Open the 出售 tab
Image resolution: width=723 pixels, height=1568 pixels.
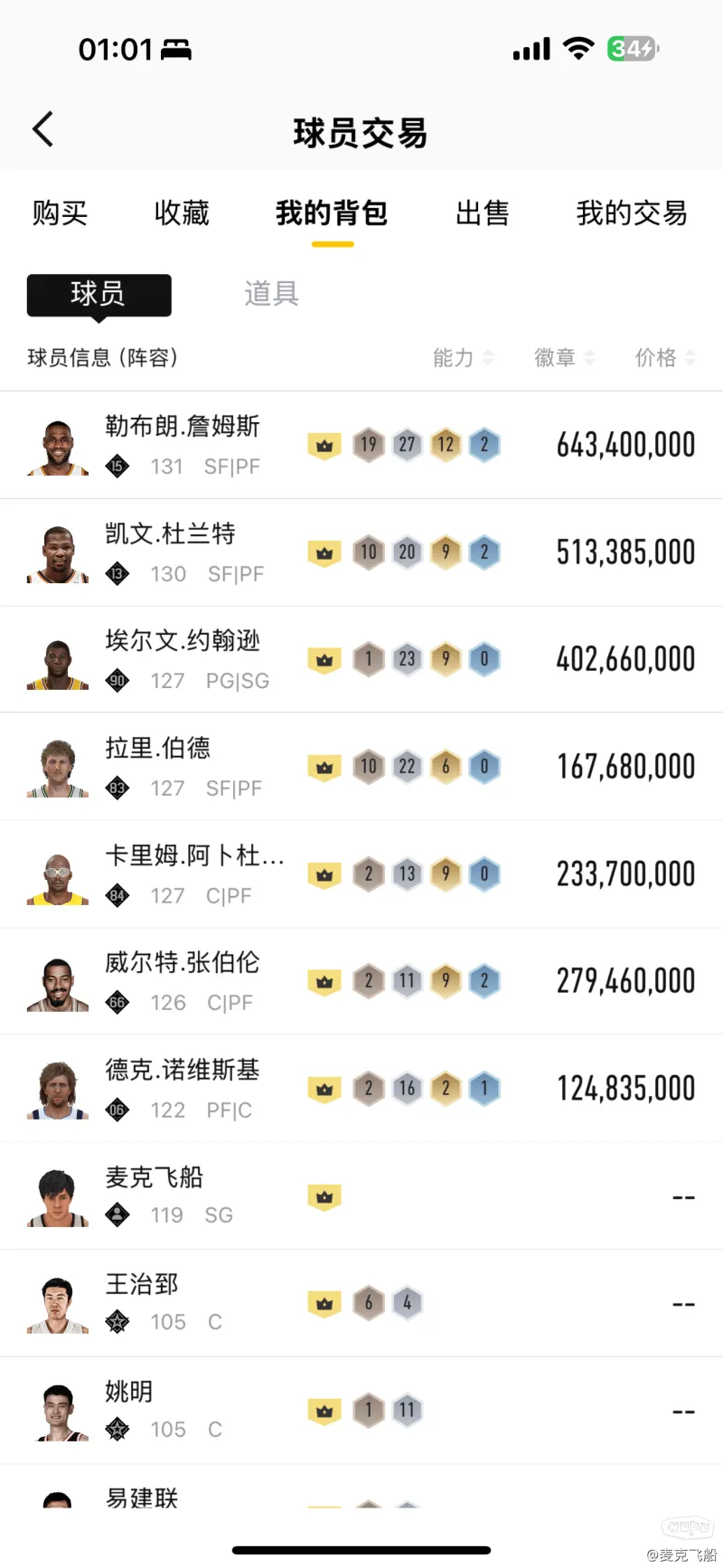point(482,213)
